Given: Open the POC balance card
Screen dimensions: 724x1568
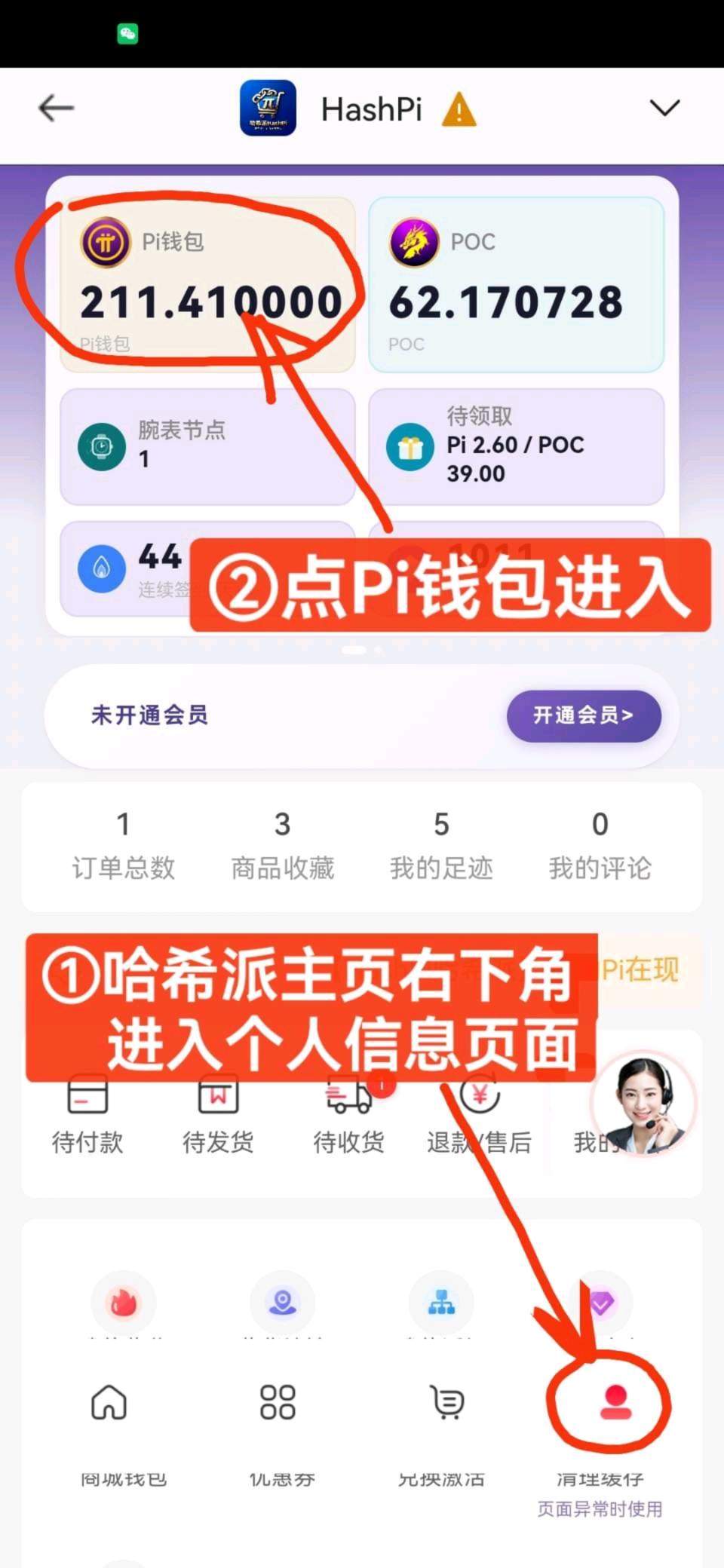Looking at the screenshot, I should (516, 285).
